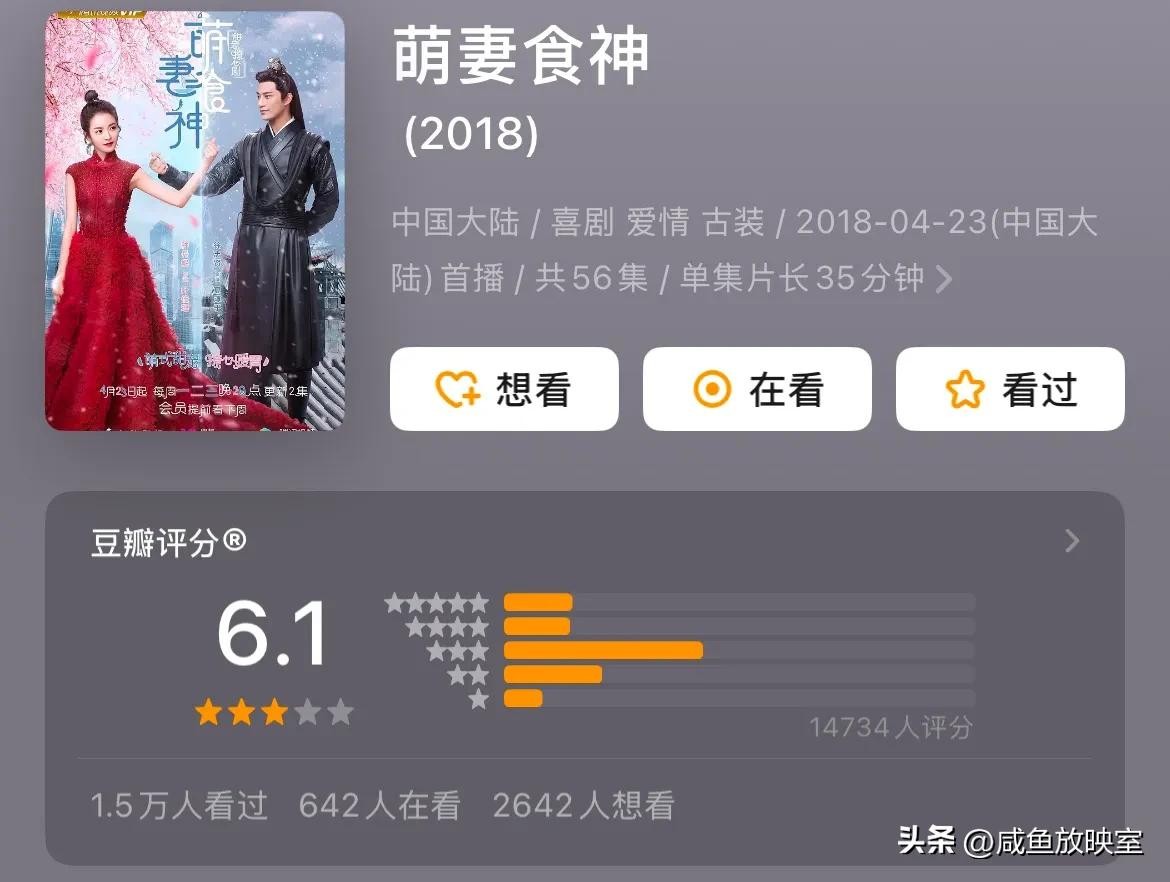The height and width of the screenshot is (882, 1170).
Task: Mark the drama as 想看
Action: [504, 389]
